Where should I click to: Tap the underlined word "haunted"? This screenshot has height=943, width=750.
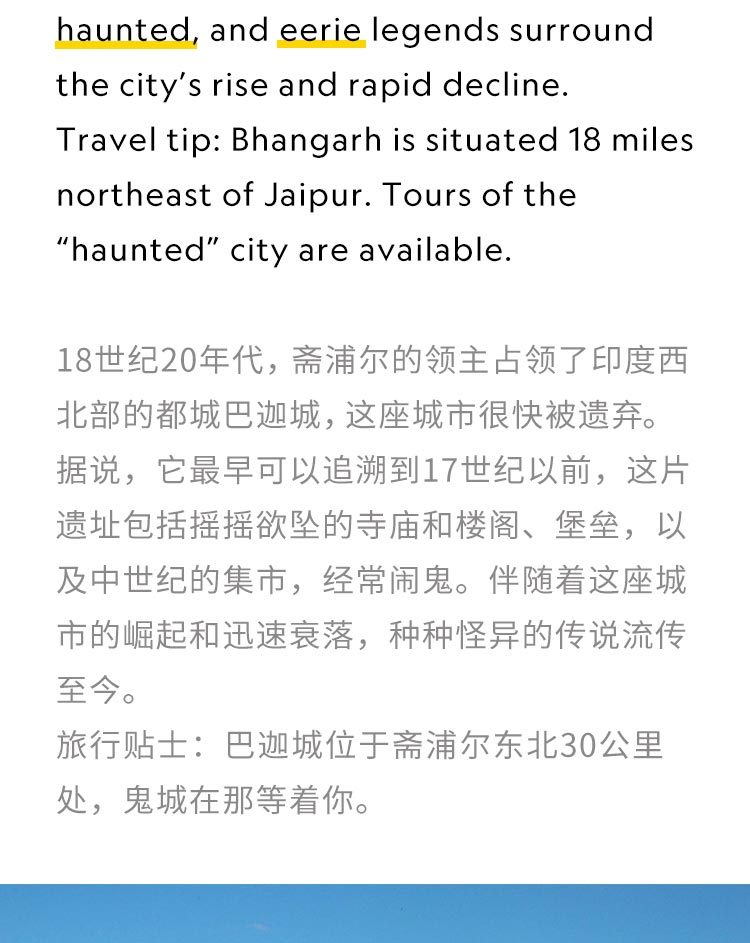tap(124, 30)
